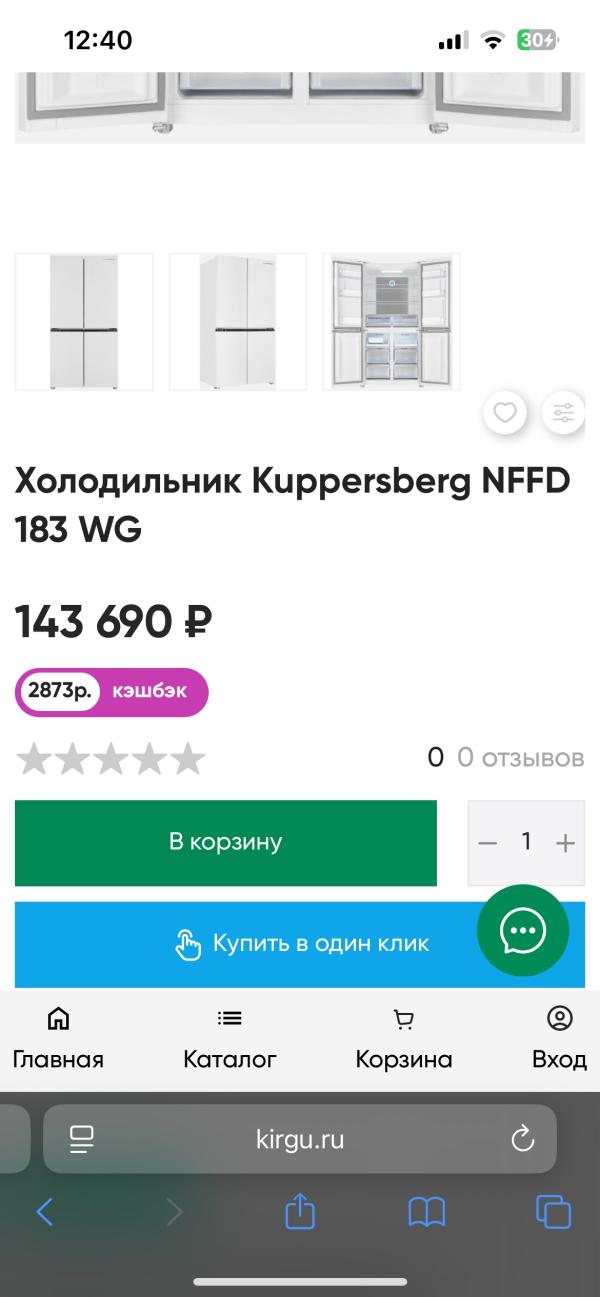Add the product to comparison
The height and width of the screenshot is (1297, 600).
[x=564, y=412]
